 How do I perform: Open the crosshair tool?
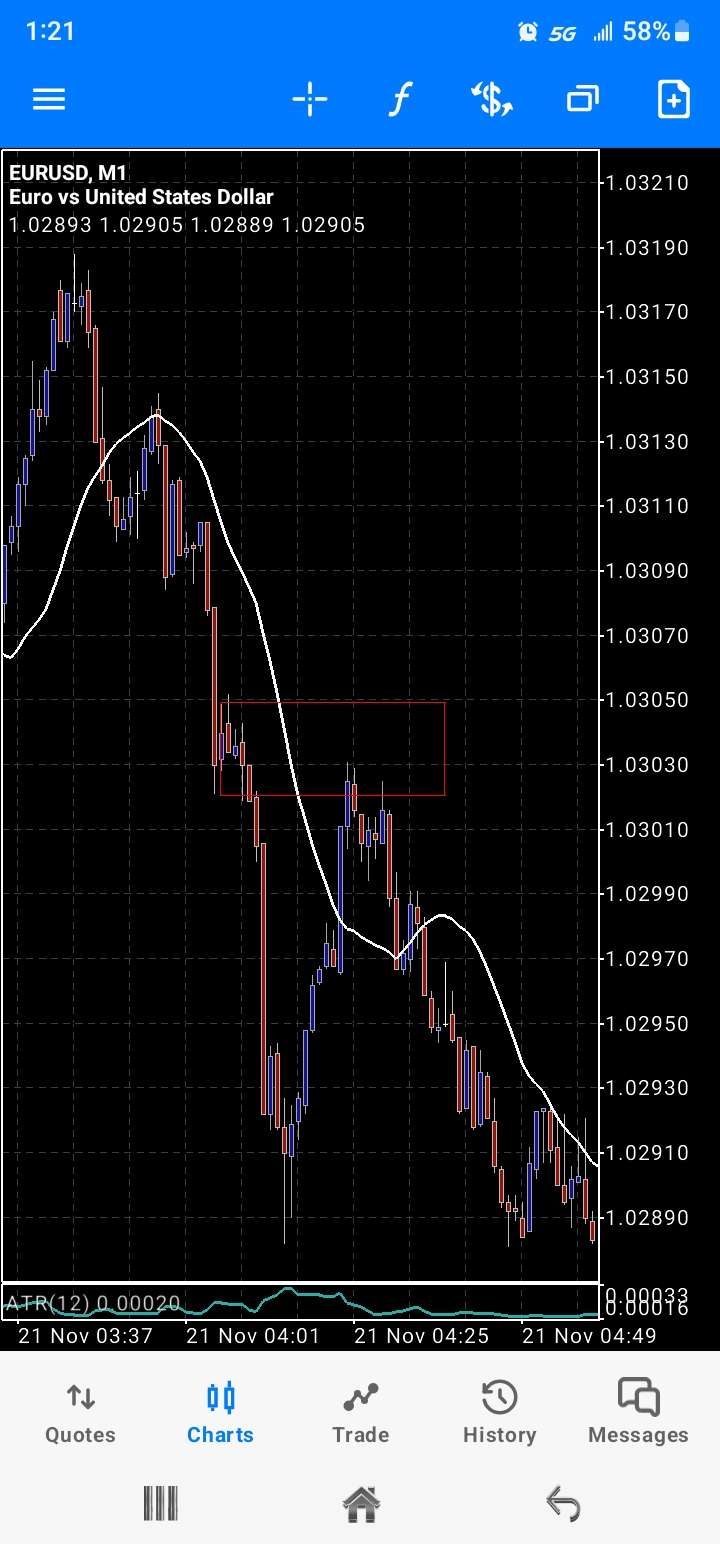tap(310, 99)
